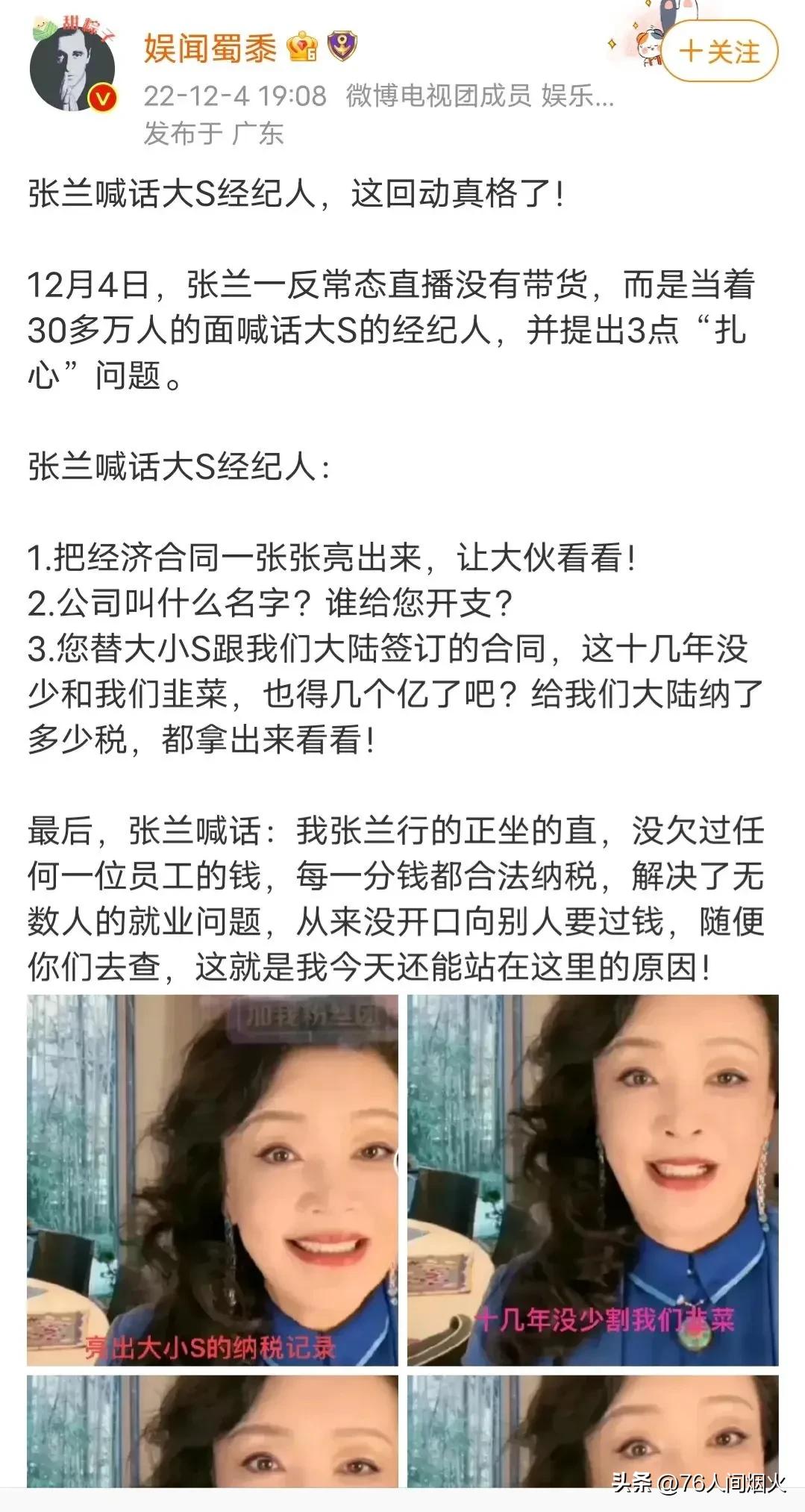Open the 娱闻蜀黍 profile avatar
This screenshot has height=1512, width=805.
point(71,61)
